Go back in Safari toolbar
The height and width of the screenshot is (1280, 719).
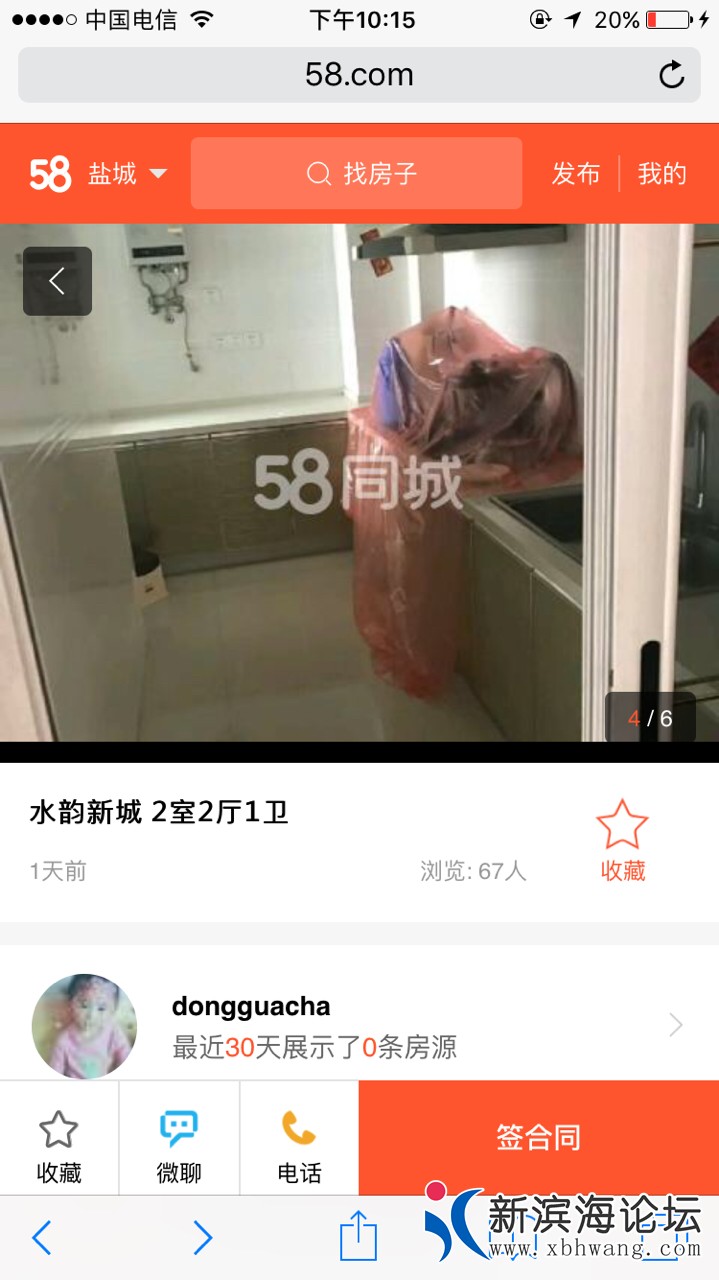pos(41,1238)
